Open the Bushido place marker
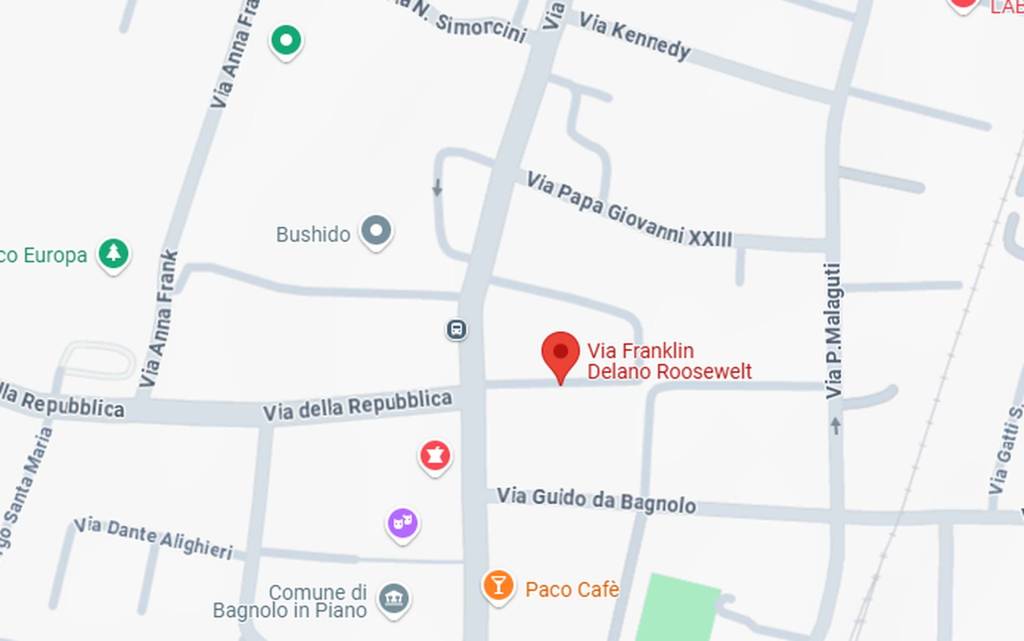The width and height of the screenshot is (1024, 641). (376, 231)
